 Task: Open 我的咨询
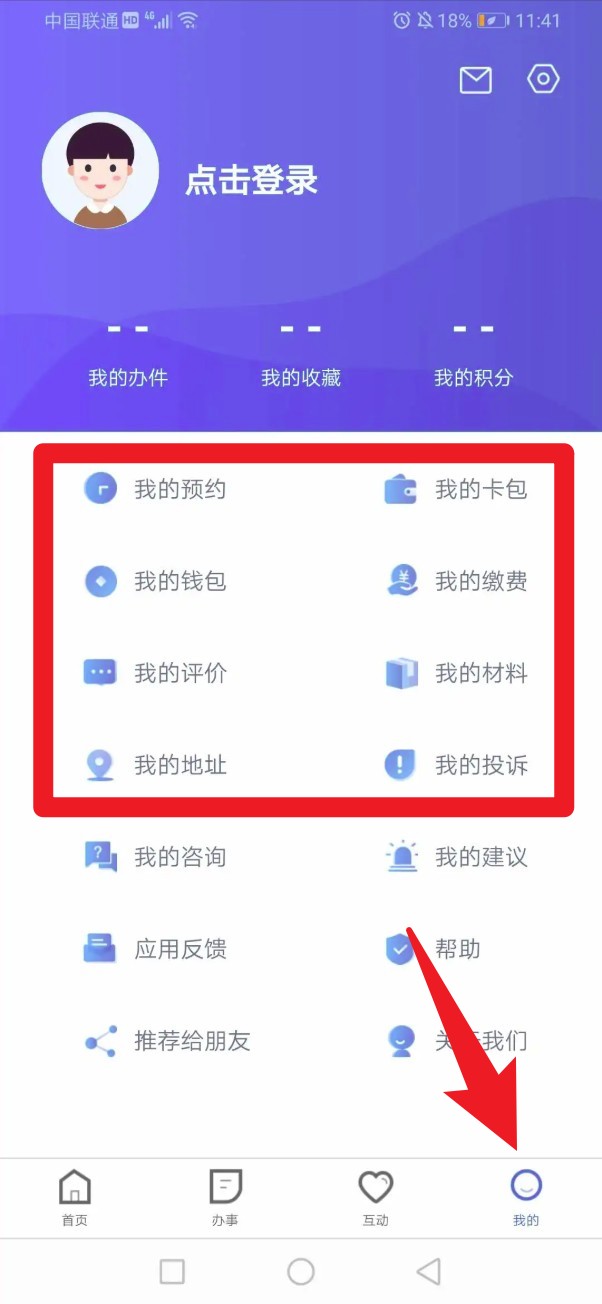tap(157, 857)
